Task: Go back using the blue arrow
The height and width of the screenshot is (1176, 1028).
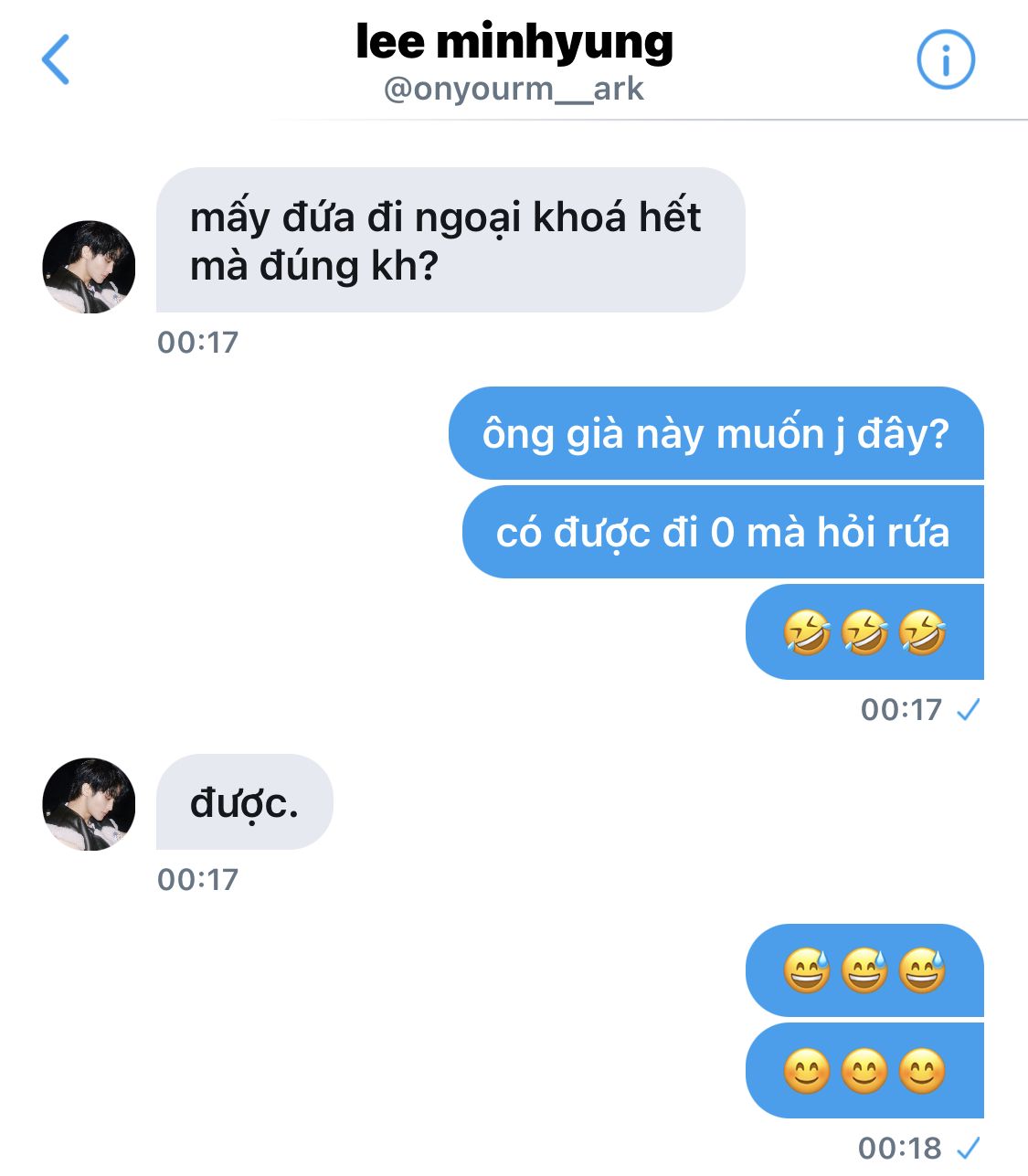Action: (x=57, y=60)
